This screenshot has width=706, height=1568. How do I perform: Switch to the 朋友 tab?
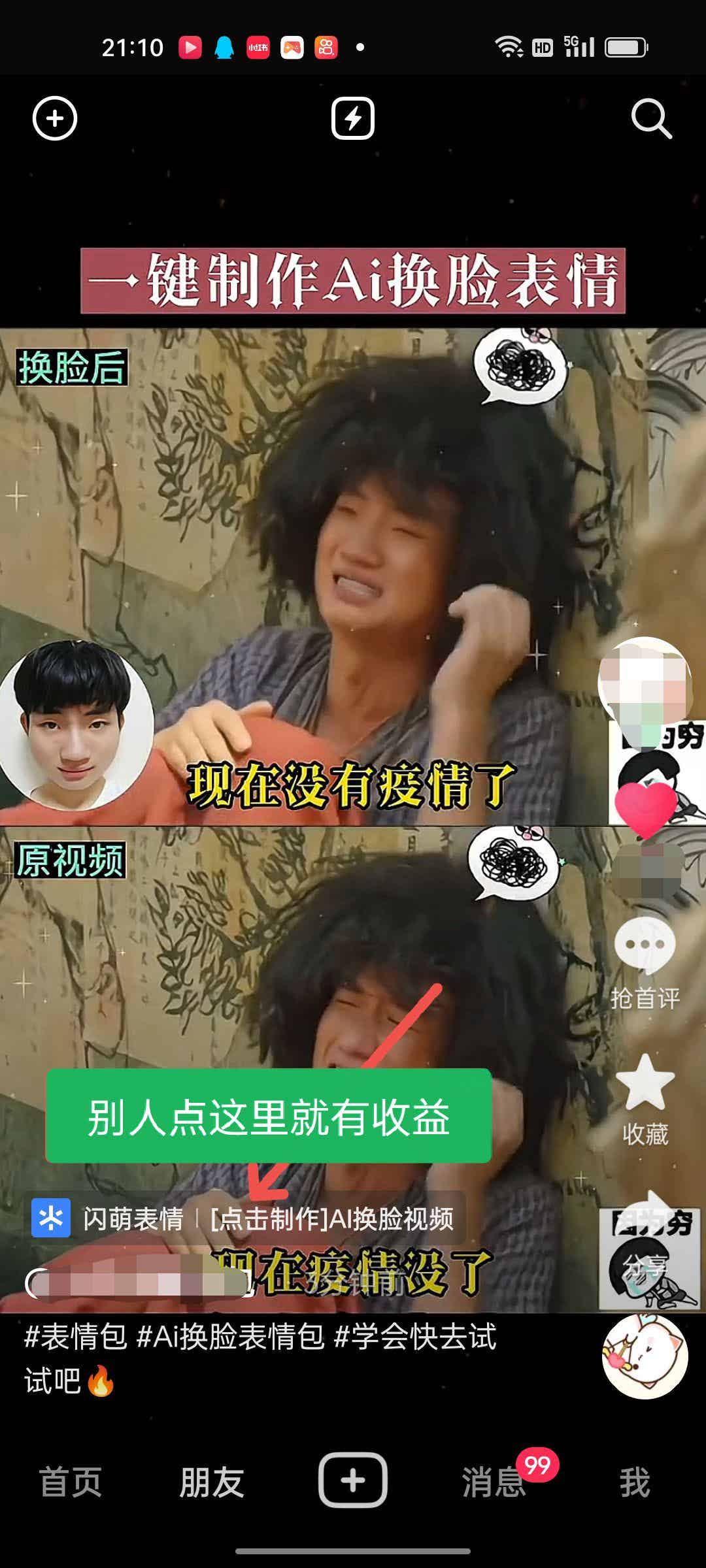(x=212, y=1482)
